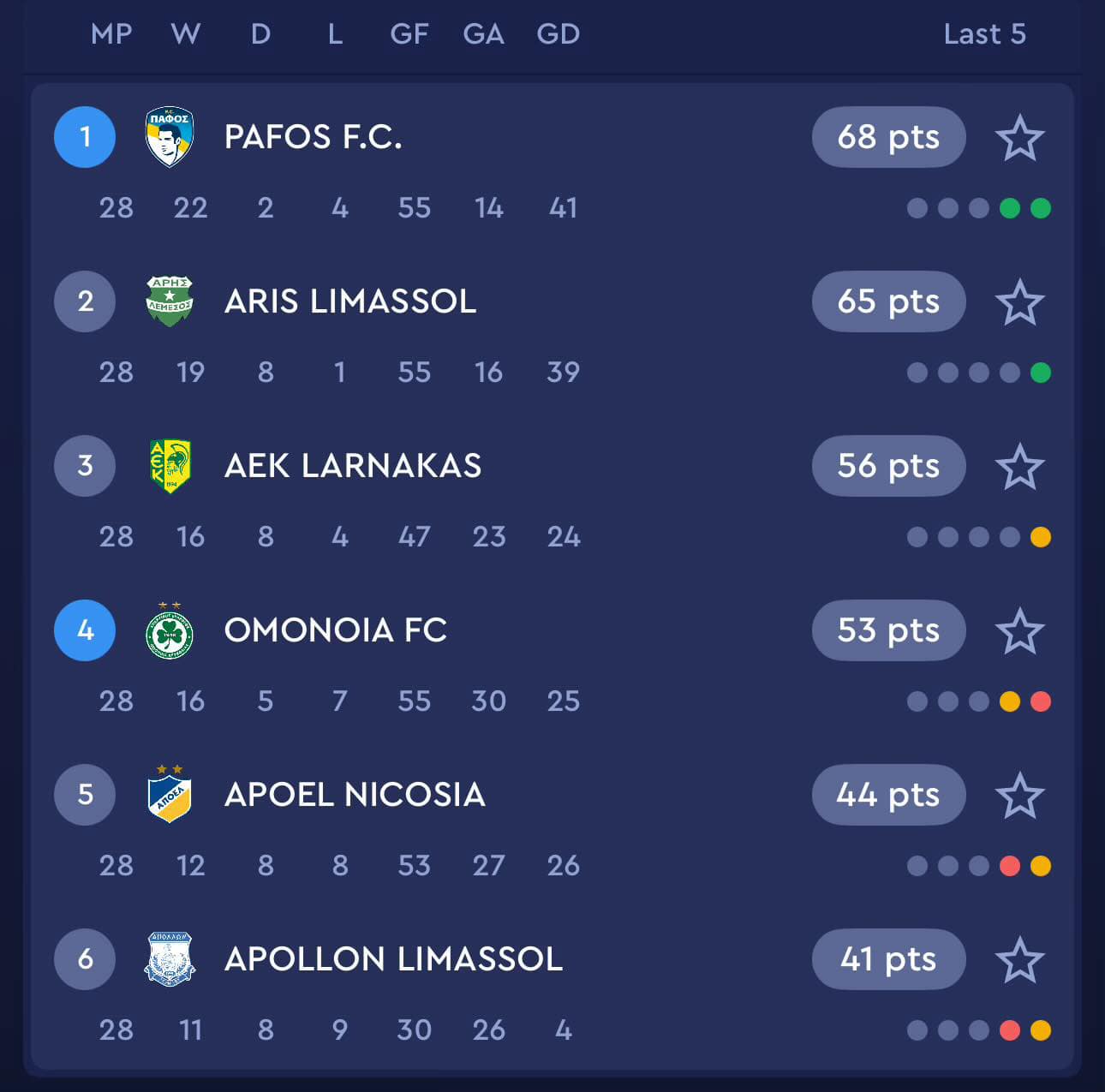
Task: View the Aris Limassol team page
Action: pos(349,301)
